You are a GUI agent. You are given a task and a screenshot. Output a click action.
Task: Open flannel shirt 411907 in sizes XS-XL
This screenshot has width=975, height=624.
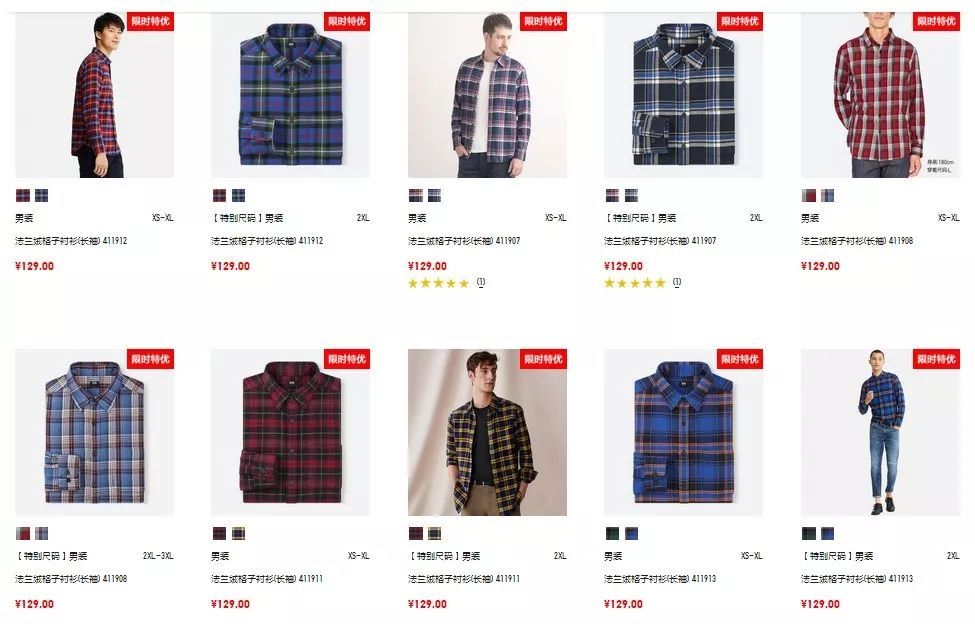[x=487, y=95]
